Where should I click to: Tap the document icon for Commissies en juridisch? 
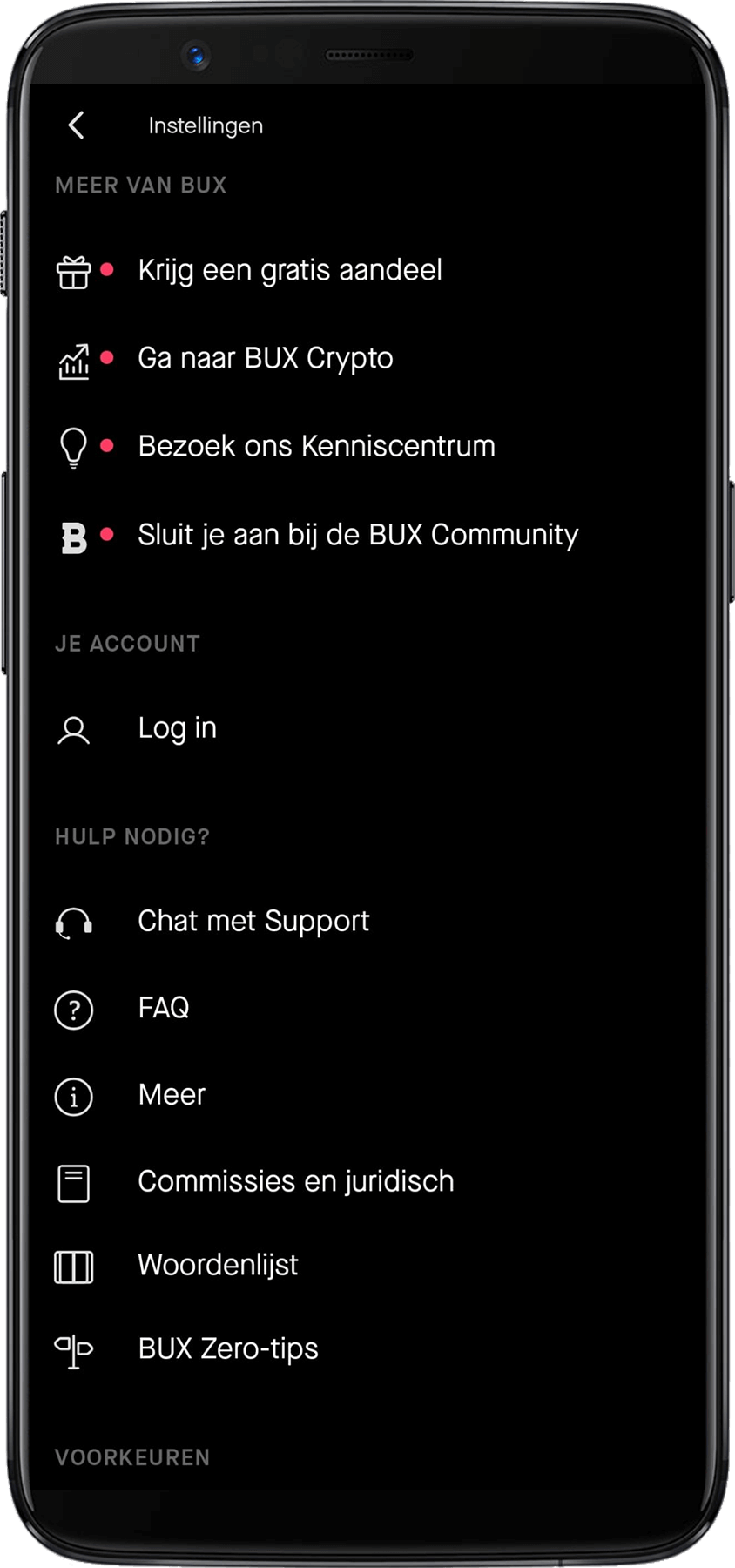point(74,1182)
